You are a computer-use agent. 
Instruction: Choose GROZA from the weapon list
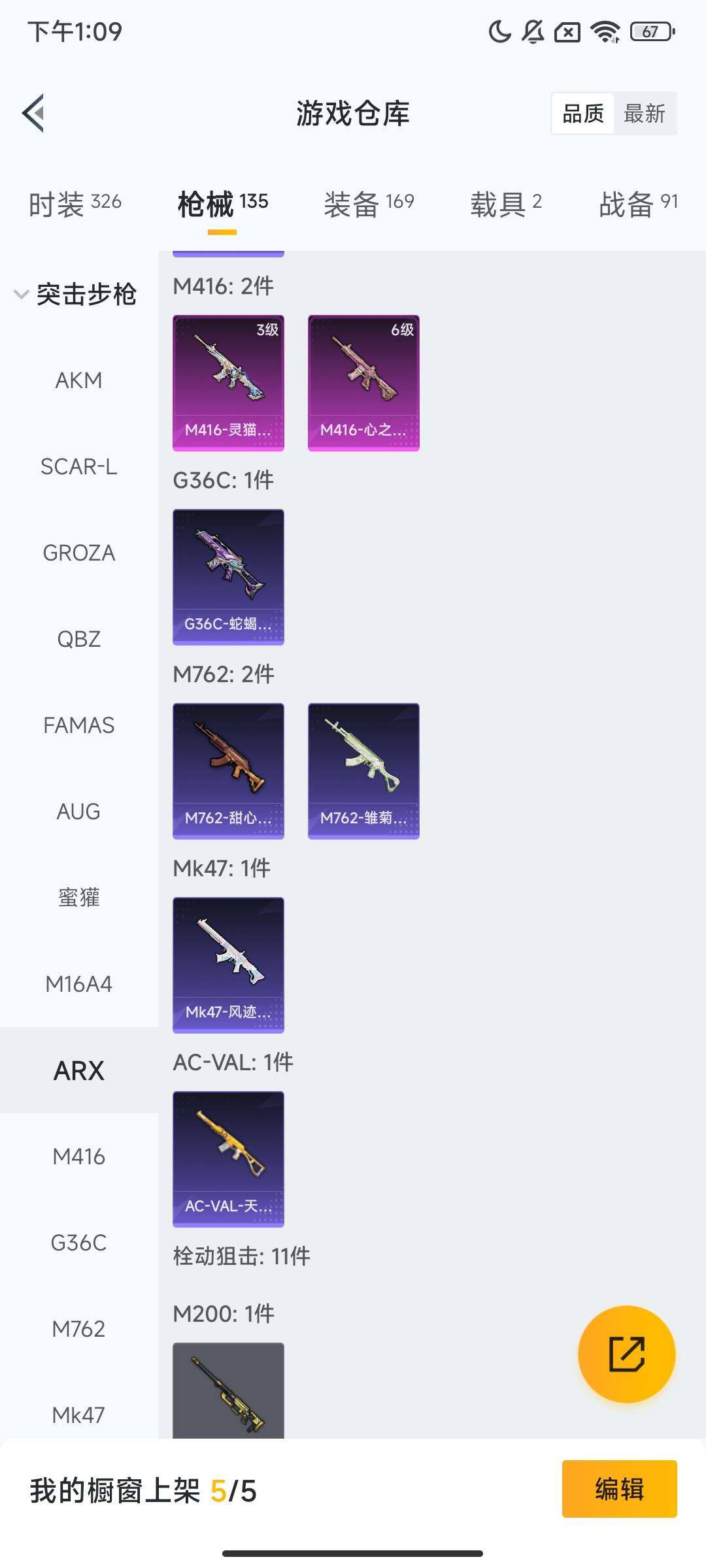coord(78,553)
